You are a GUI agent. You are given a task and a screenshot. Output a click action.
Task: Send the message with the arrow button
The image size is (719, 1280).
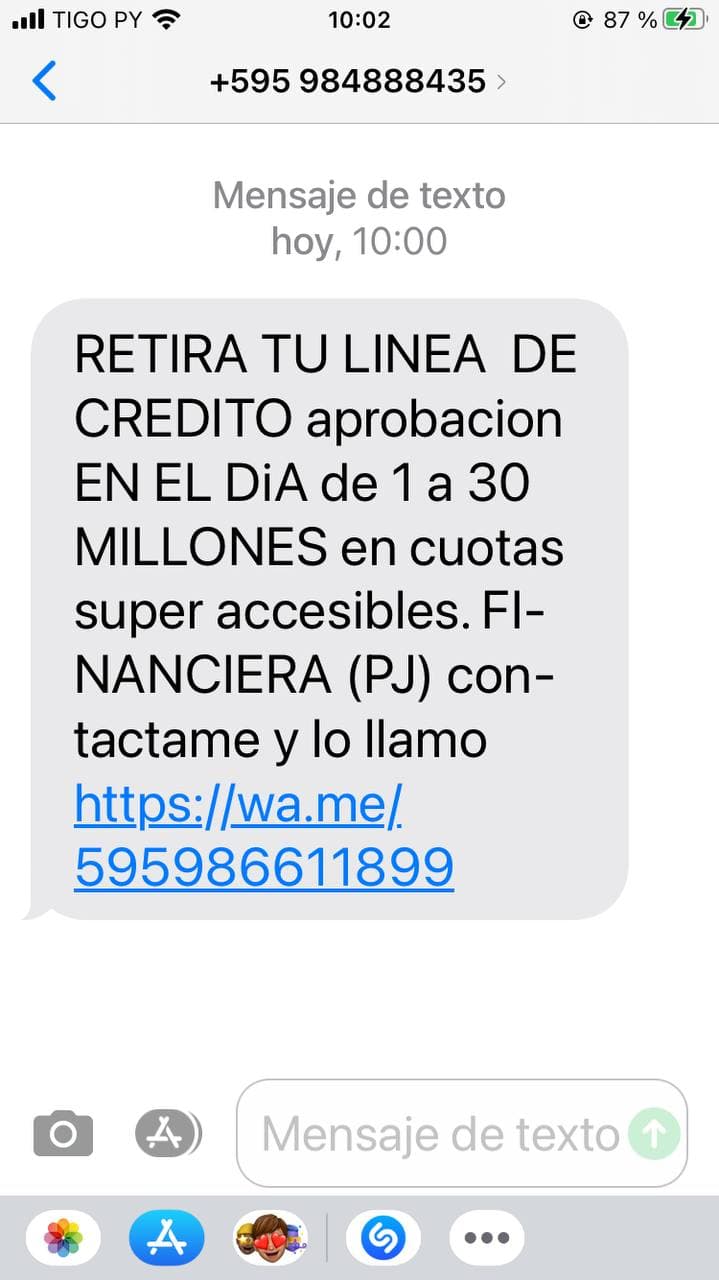(654, 1133)
